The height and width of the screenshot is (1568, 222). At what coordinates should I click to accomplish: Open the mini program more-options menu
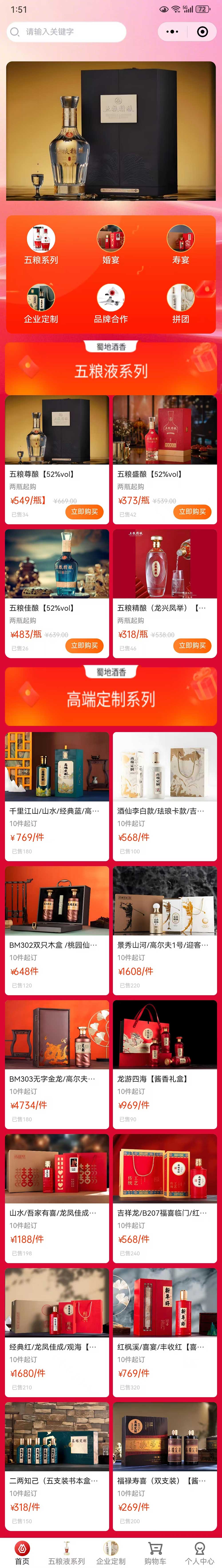click(x=172, y=32)
